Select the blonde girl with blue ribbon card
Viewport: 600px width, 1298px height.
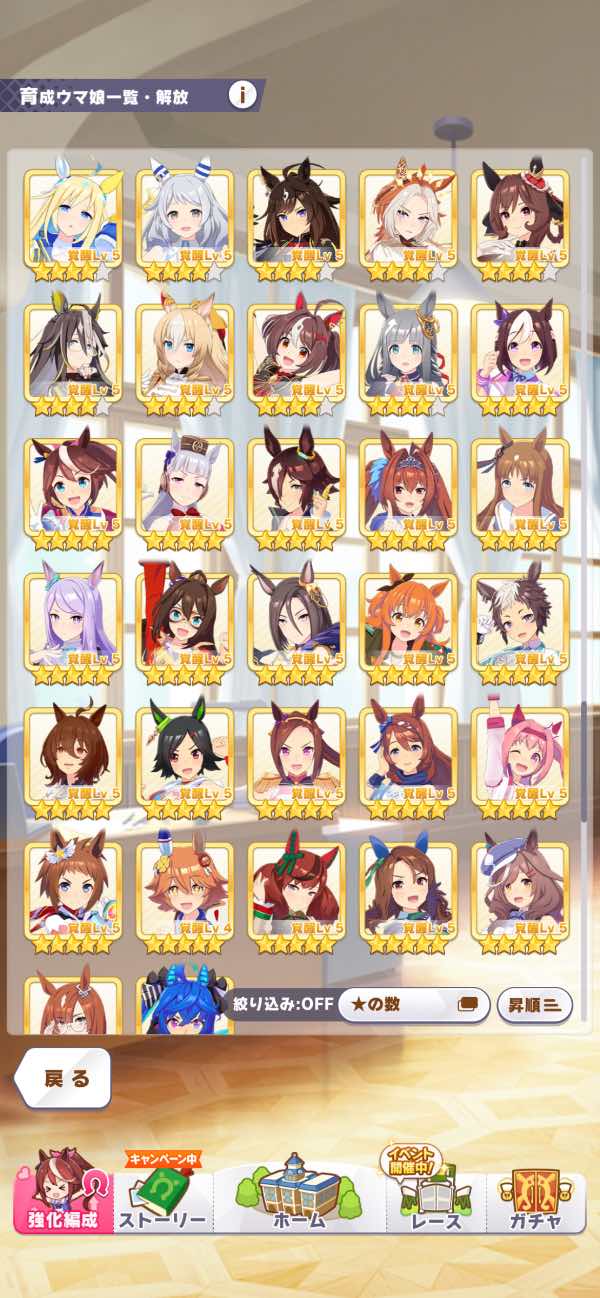pos(73,218)
